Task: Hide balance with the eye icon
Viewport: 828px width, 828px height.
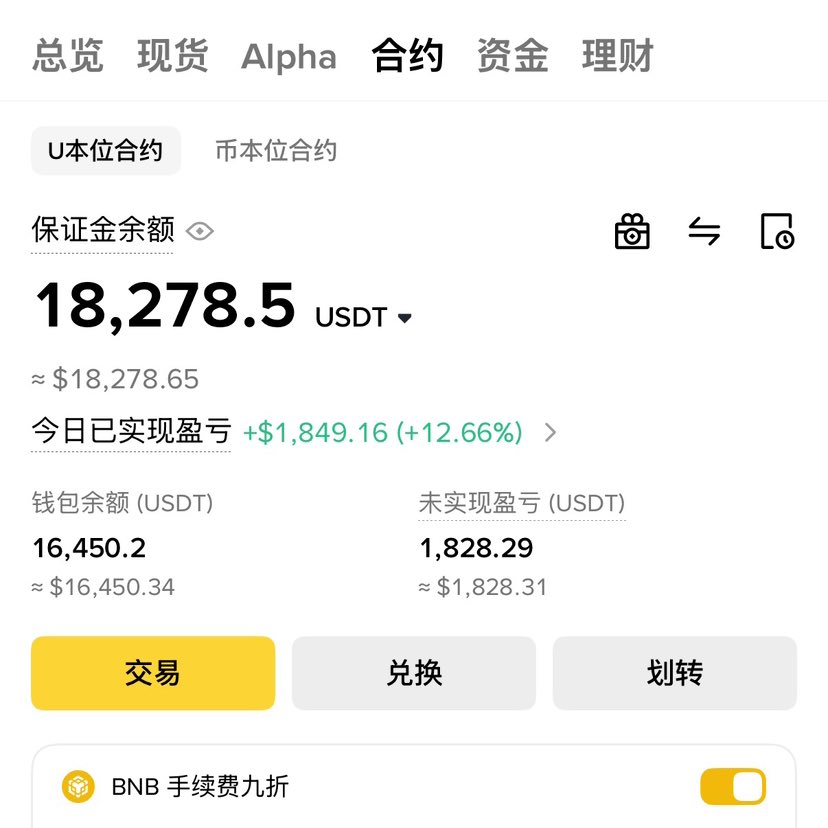Action: point(200,231)
